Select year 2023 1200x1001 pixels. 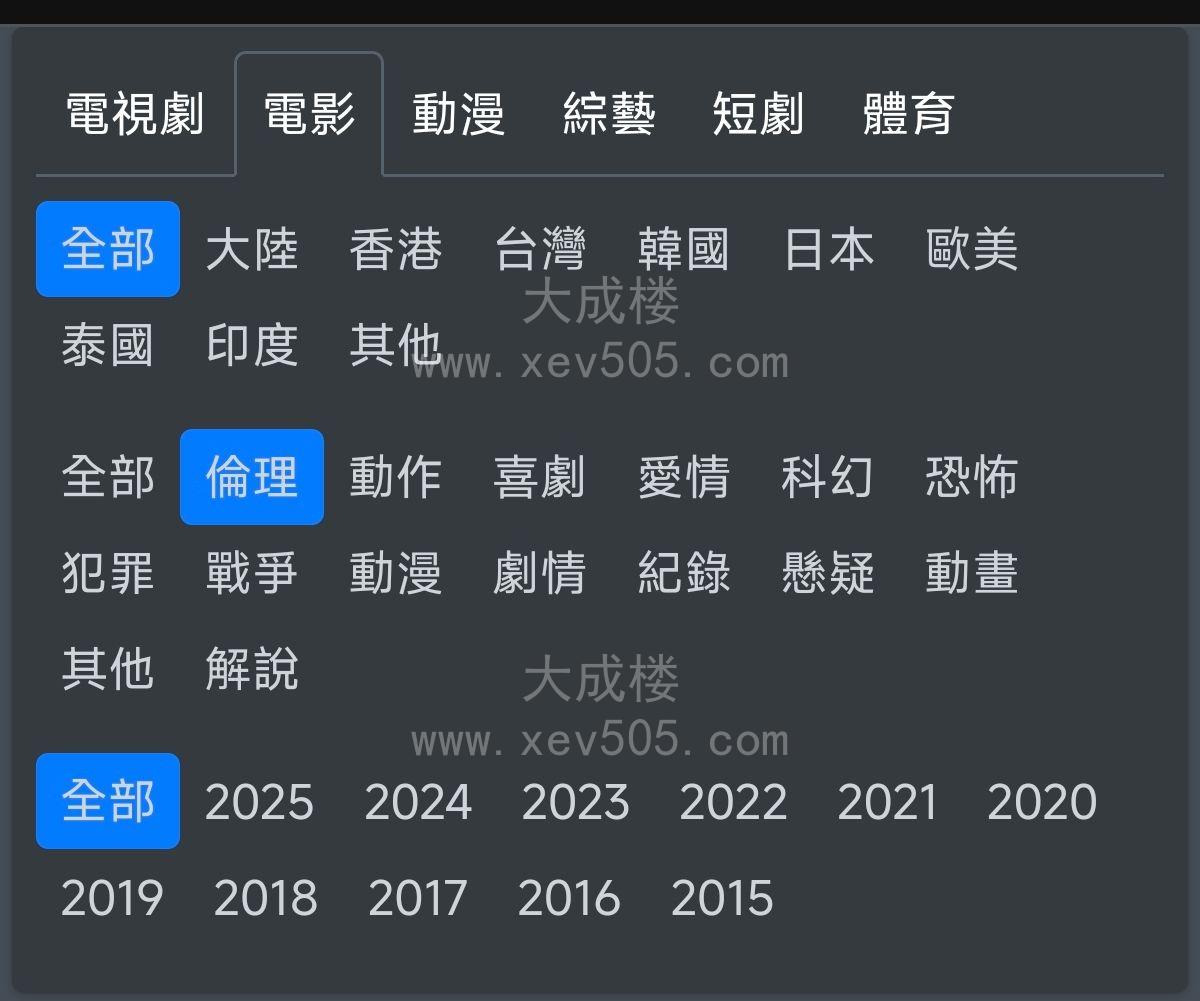point(576,802)
